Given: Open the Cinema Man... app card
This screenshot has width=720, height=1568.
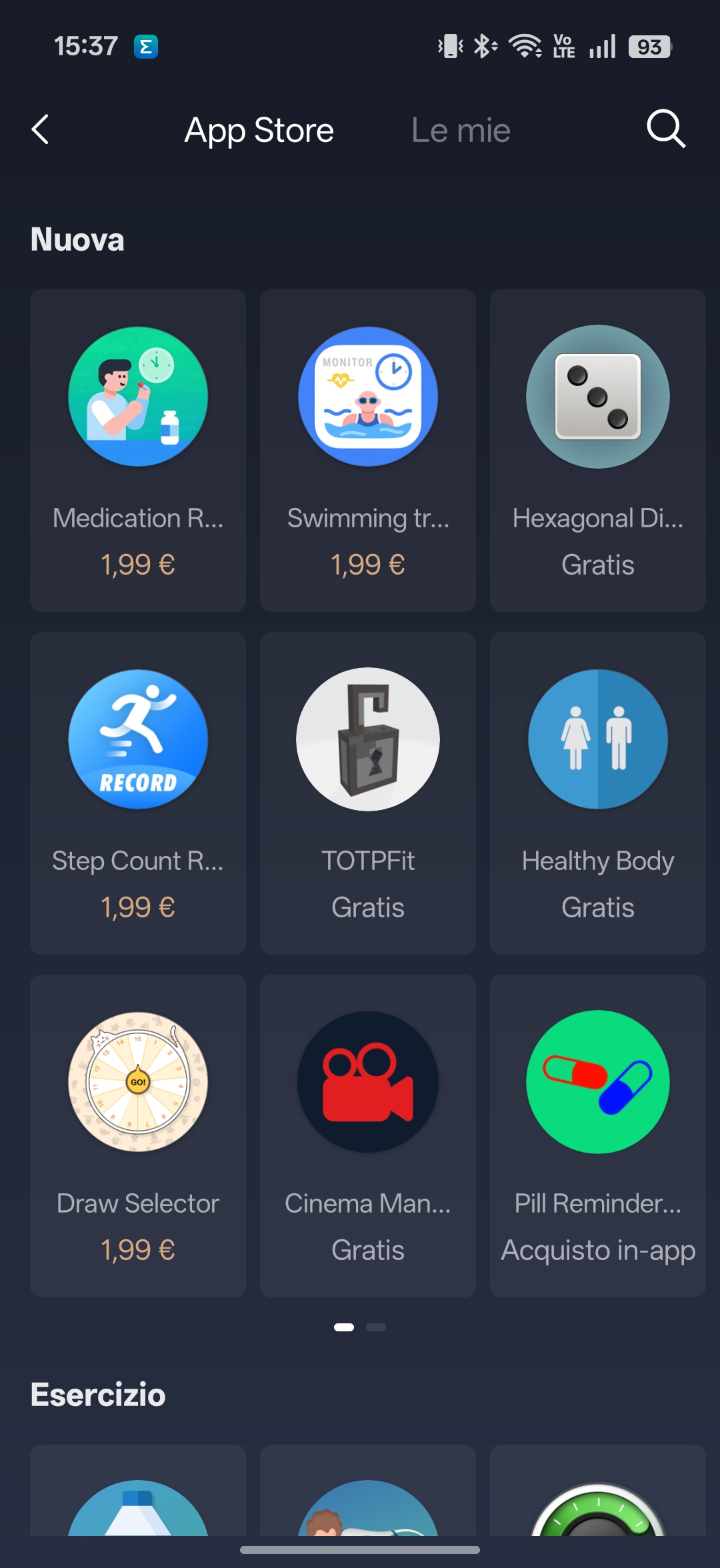Looking at the screenshot, I should pos(368,1135).
